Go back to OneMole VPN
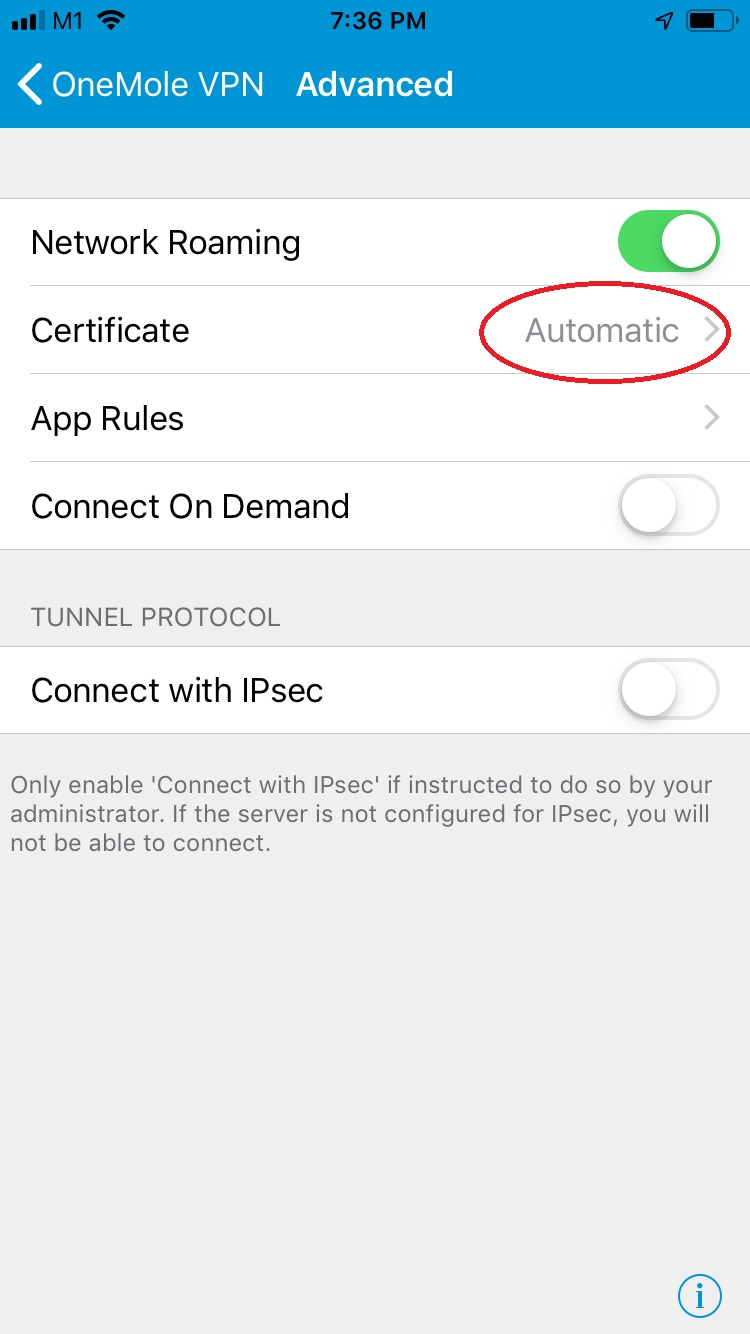750x1334 pixels. tap(140, 85)
